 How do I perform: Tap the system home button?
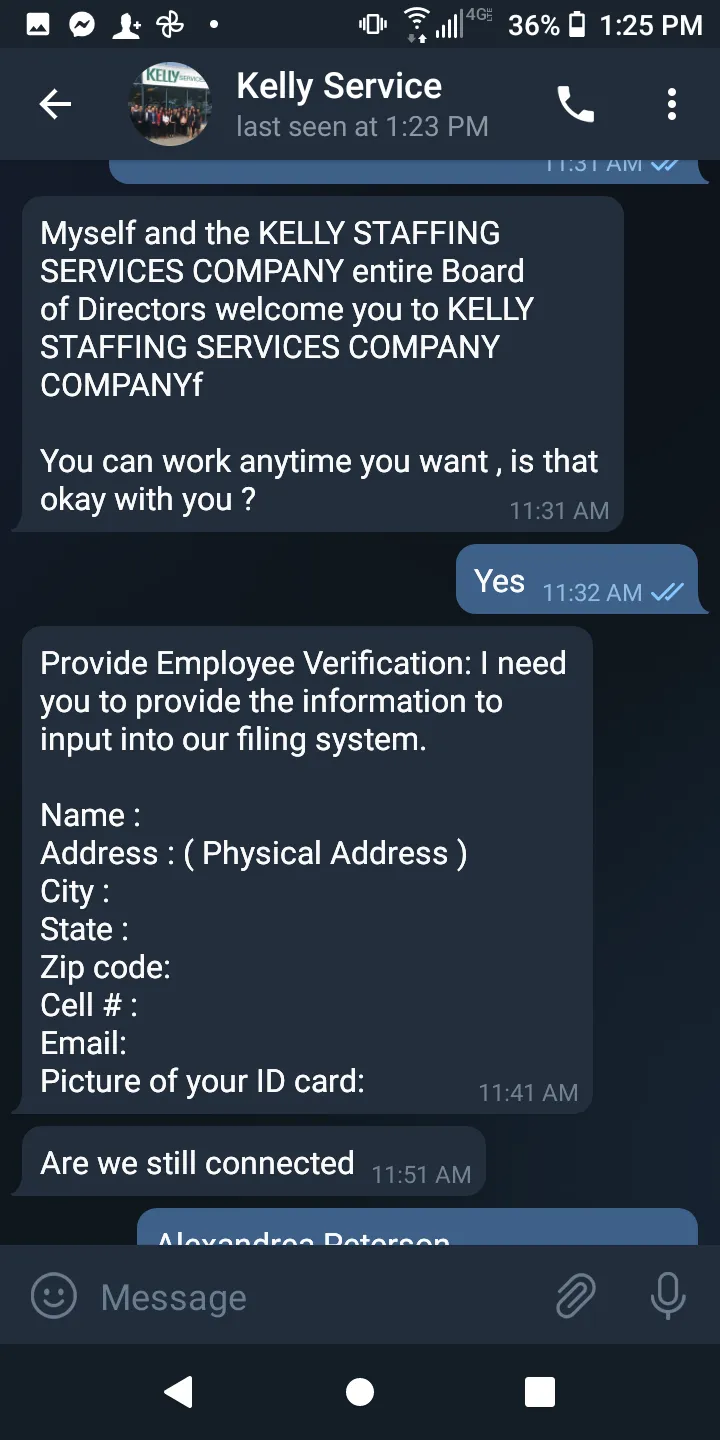point(360,1392)
